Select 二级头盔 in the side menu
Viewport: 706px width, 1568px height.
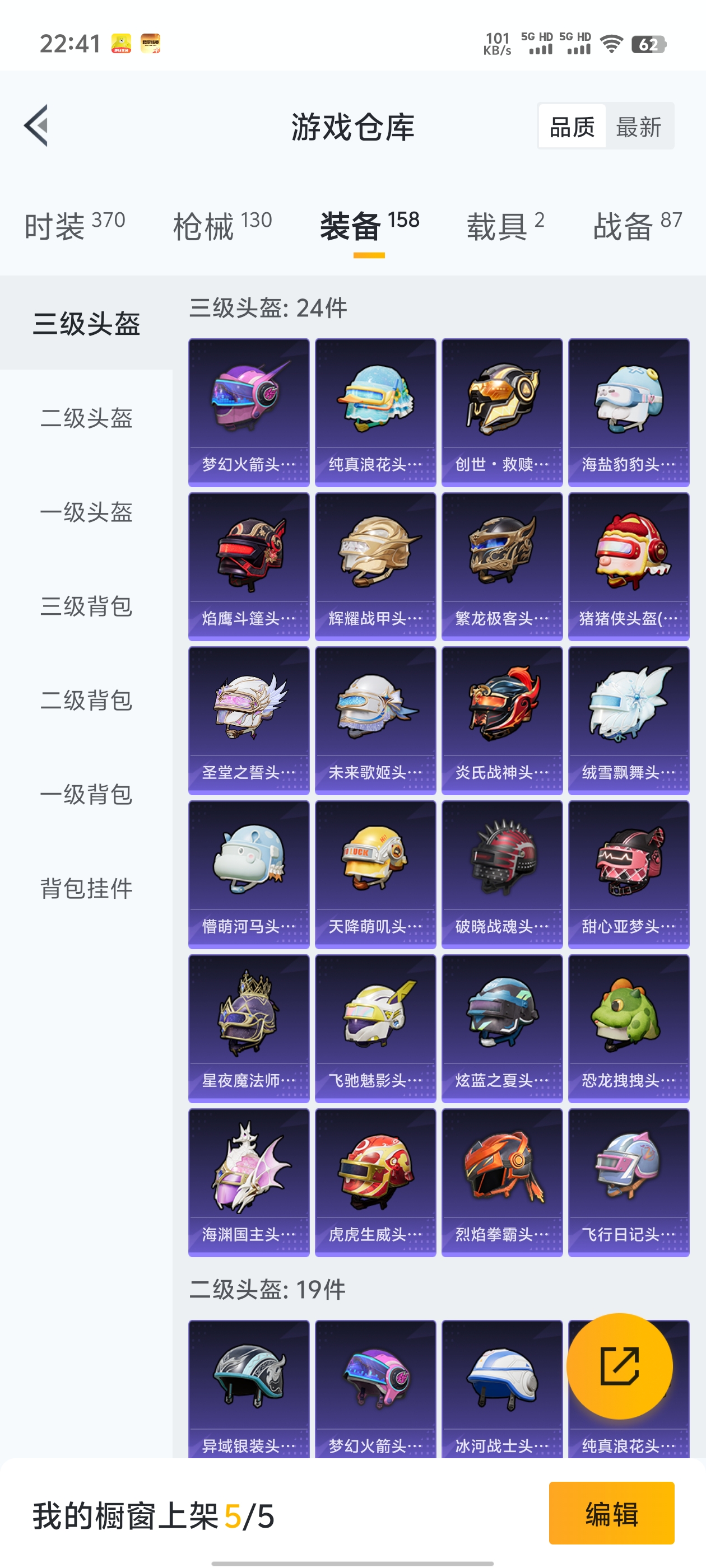pyautogui.click(x=86, y=418)
